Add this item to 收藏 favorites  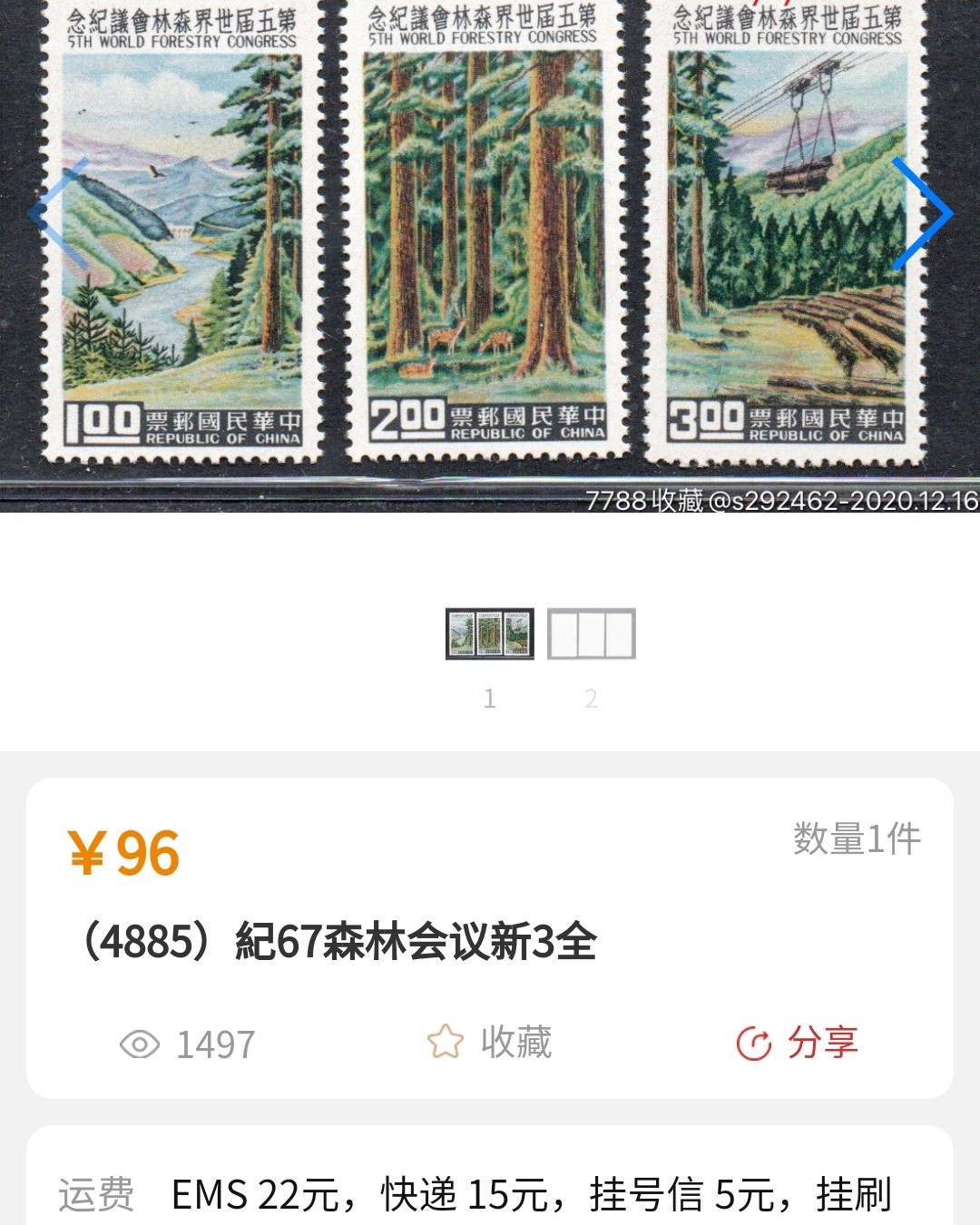pyautogui.click(x=490, y=1043)
